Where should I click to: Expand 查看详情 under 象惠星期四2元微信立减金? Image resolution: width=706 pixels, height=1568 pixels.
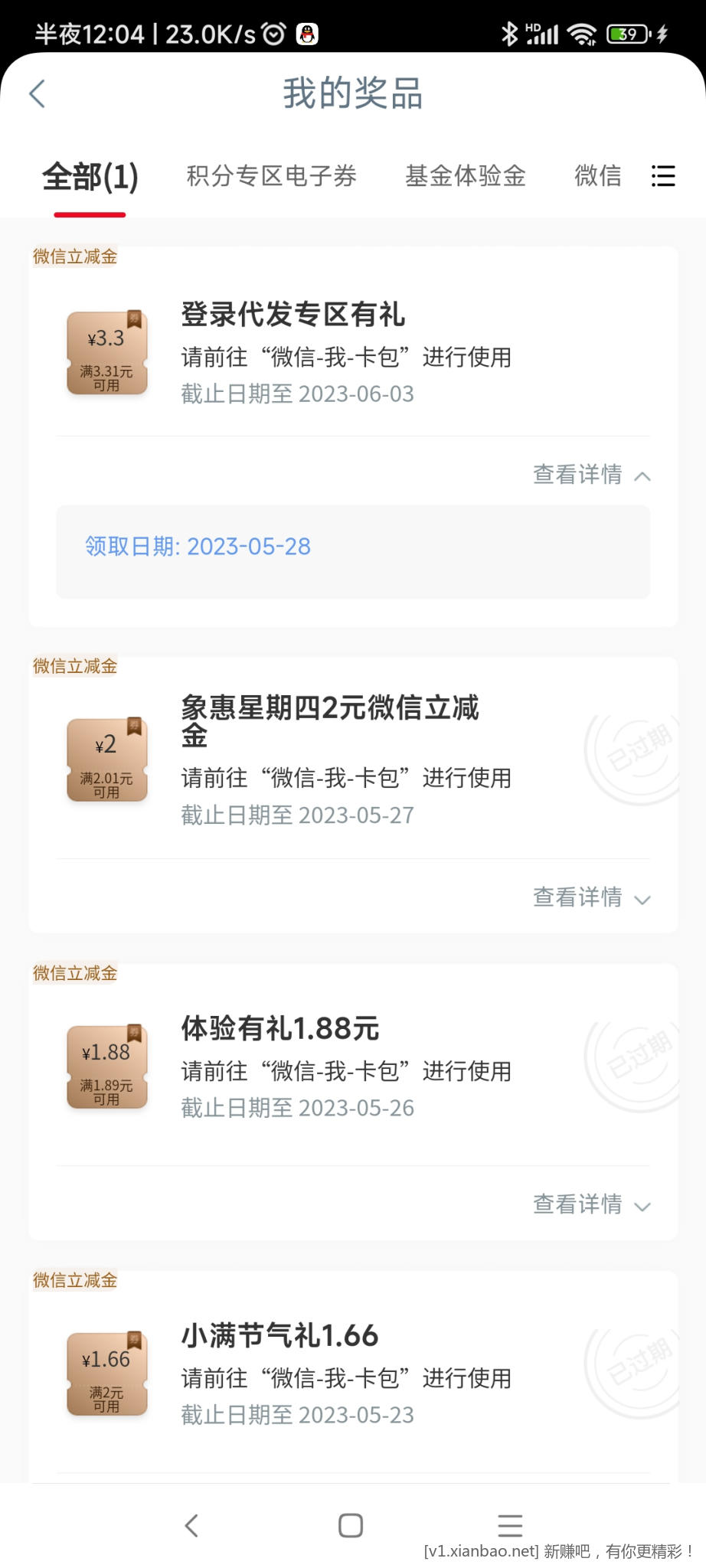[591, 897]
